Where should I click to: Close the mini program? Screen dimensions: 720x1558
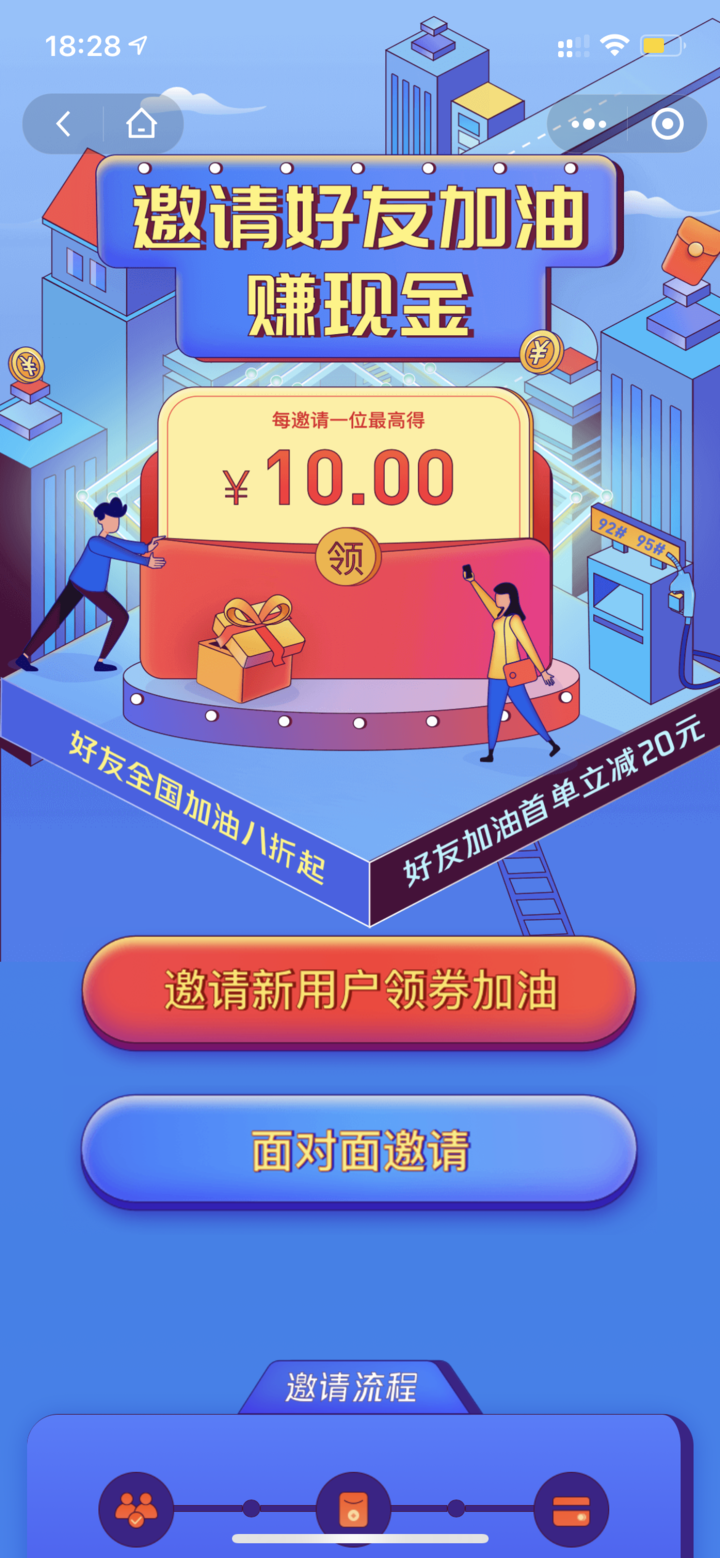point(667,124)
